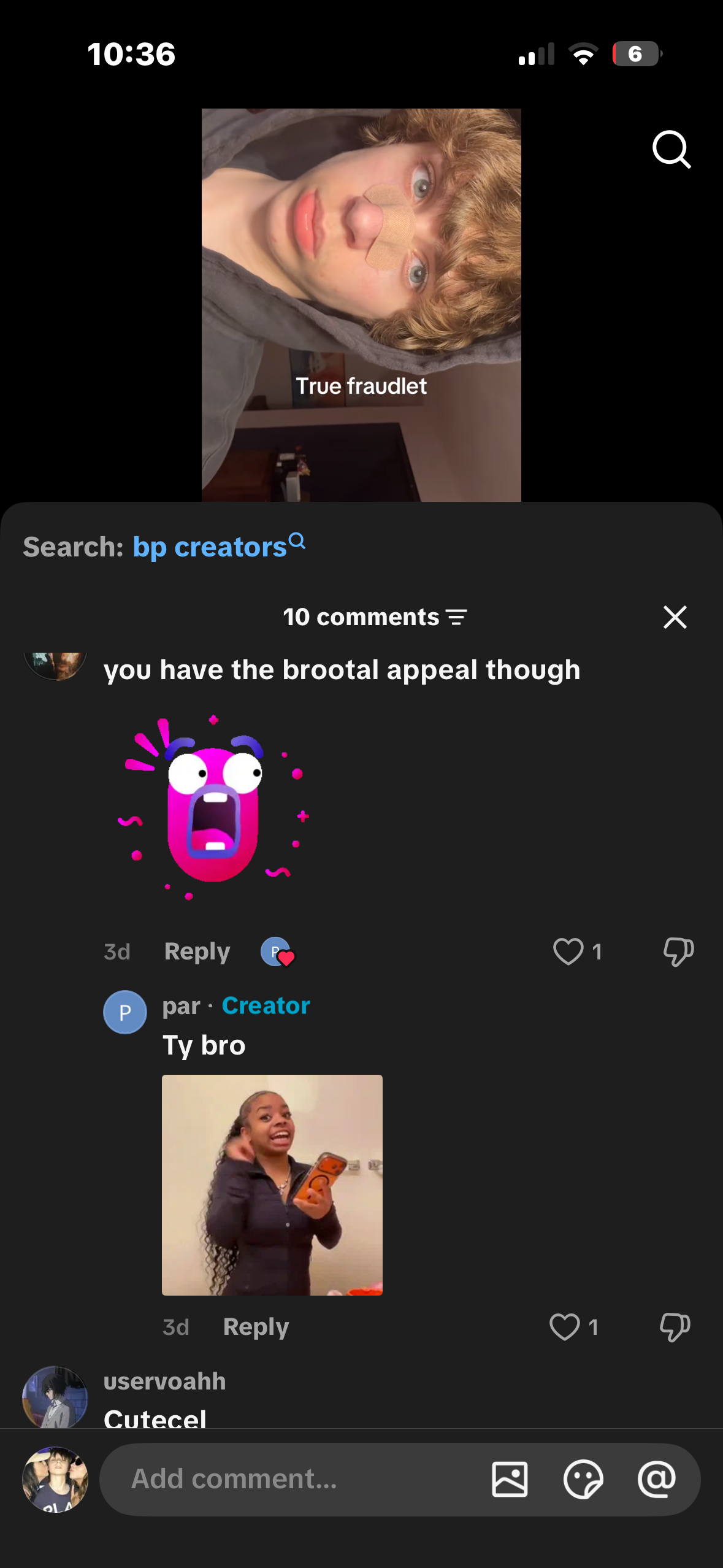The height and width of the screenshot is (1568, 723).
Task: Reply to the brootal appeal comment
Action: click(x=197, y=951)
